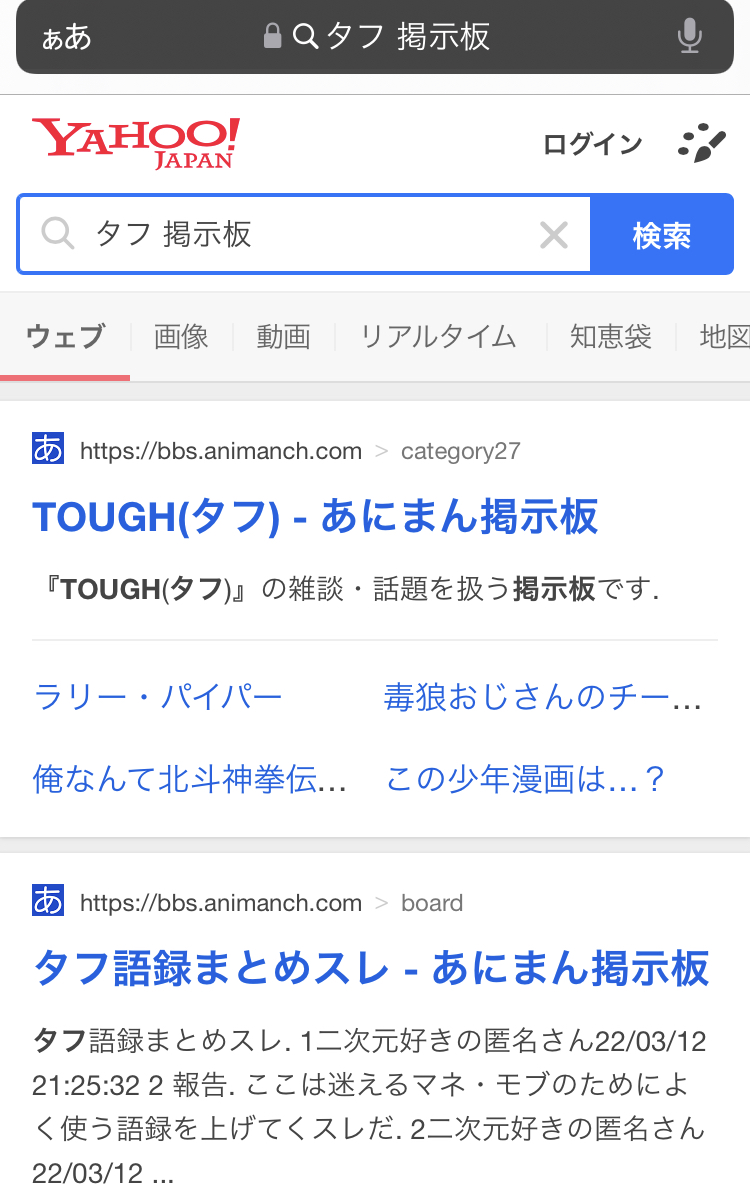Switch to the 動画 tab
The height and width of the screenshot is (1193, 750).
[x=283, y=337]
